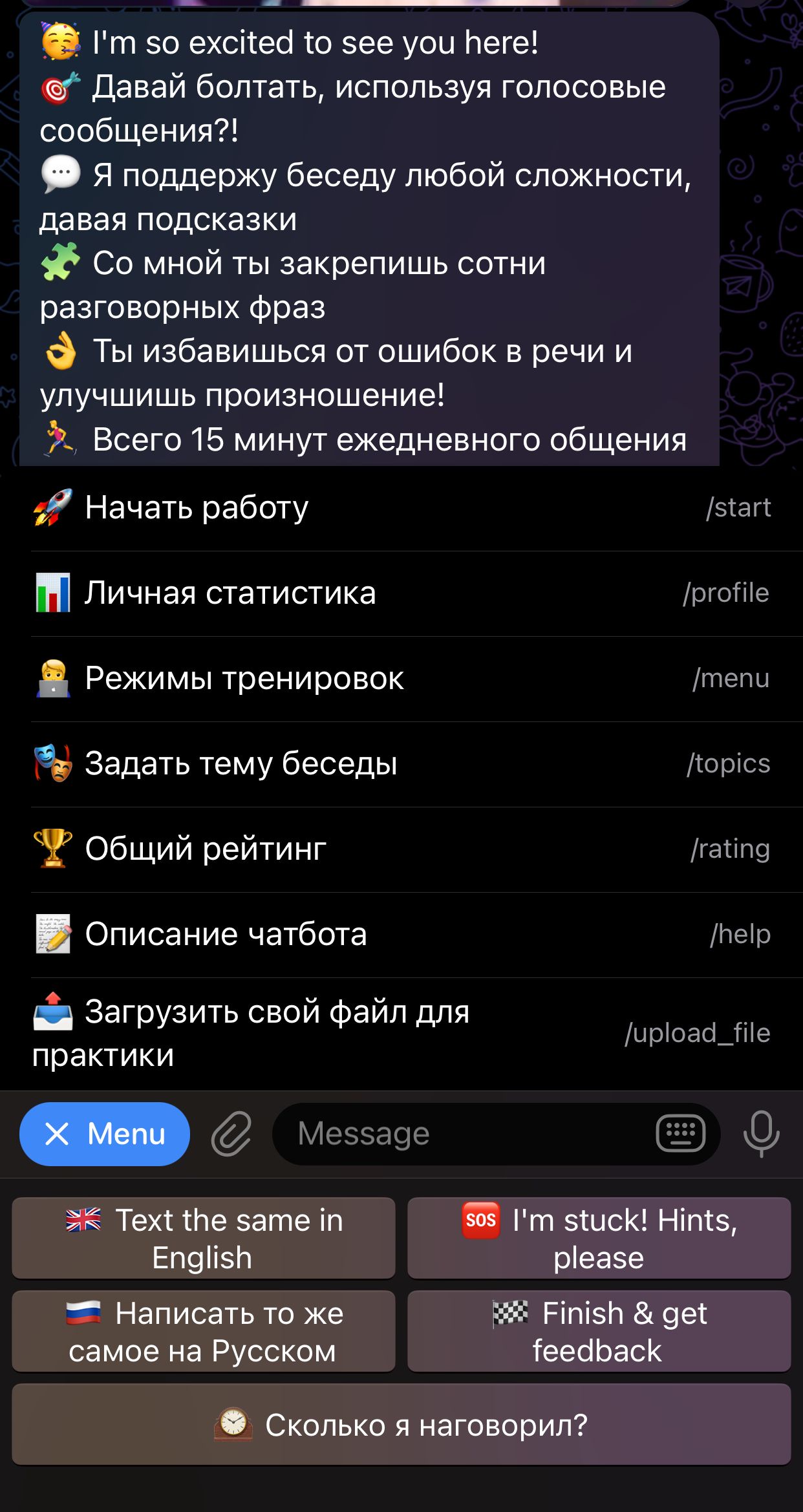
Task: Tap the technologist icon beside Режимы тренировок
Action: tap(53, 678)
